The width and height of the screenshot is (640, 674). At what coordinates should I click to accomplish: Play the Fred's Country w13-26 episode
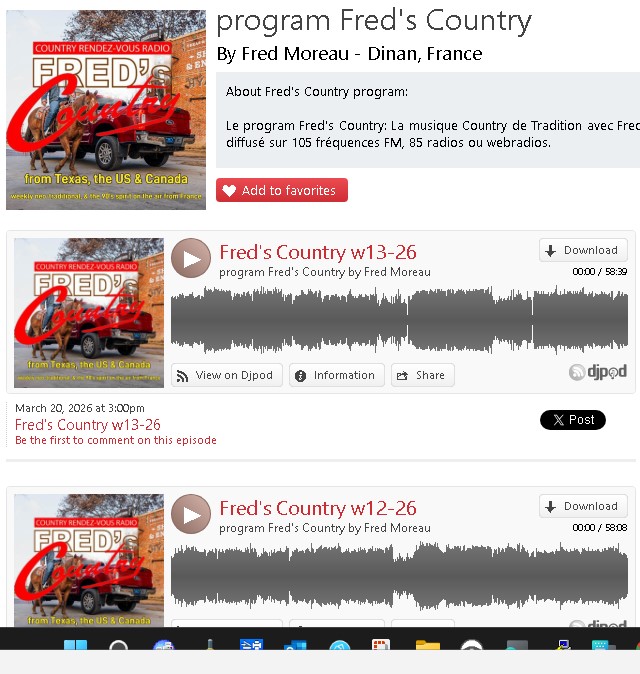click(x=190, y=258)
